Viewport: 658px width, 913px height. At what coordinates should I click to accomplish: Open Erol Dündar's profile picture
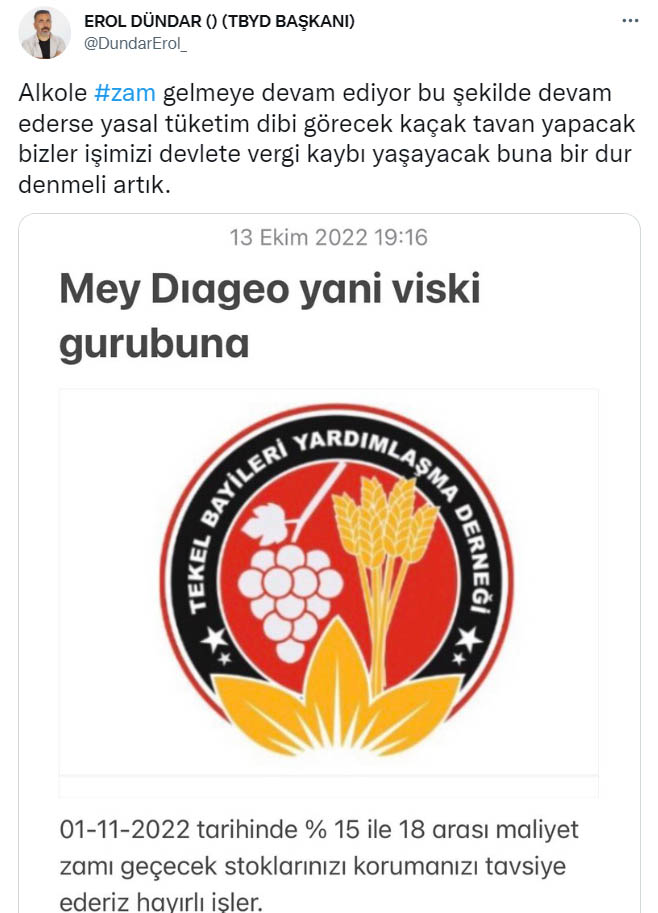[44, 33]
